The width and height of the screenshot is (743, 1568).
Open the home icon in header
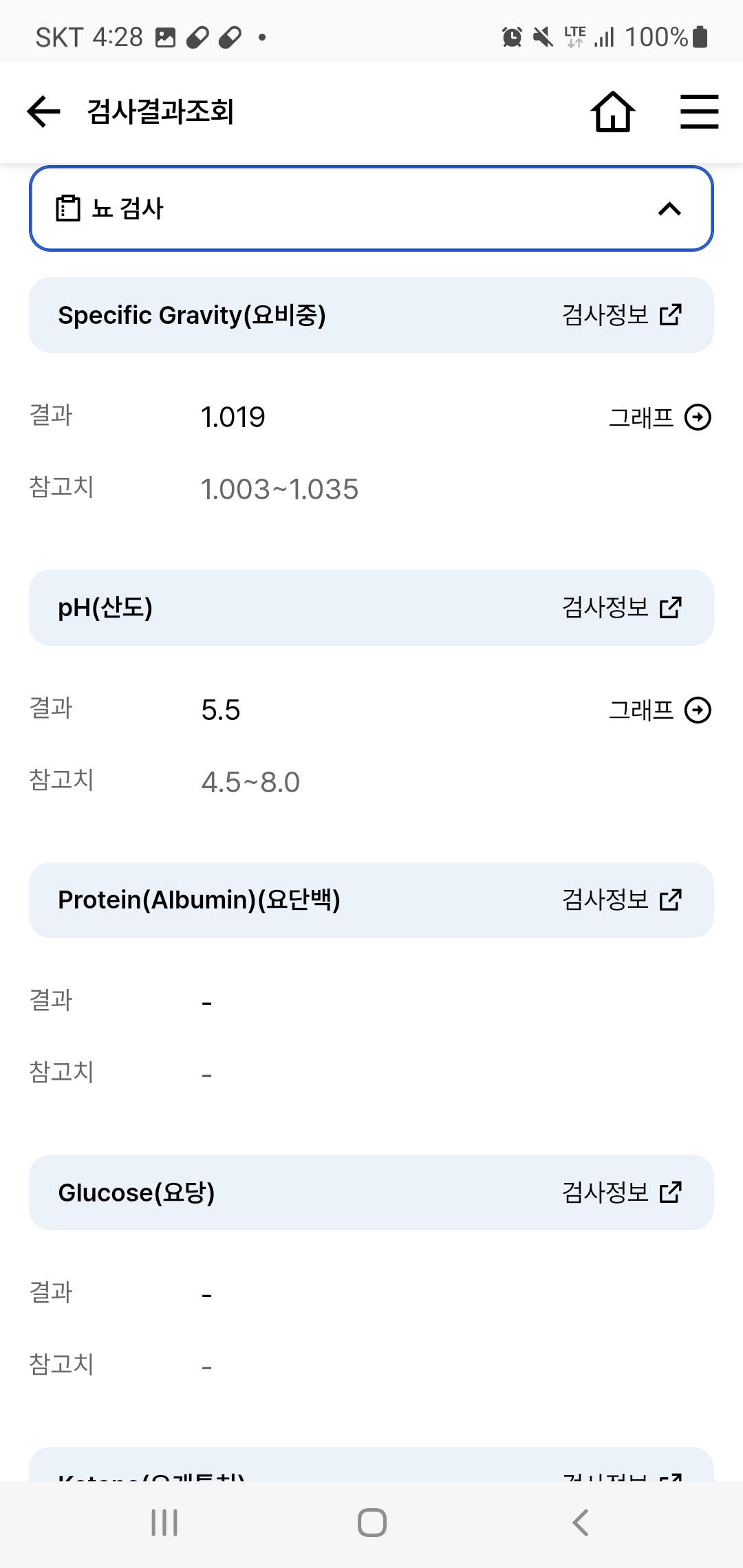click(x=612, y=112)
